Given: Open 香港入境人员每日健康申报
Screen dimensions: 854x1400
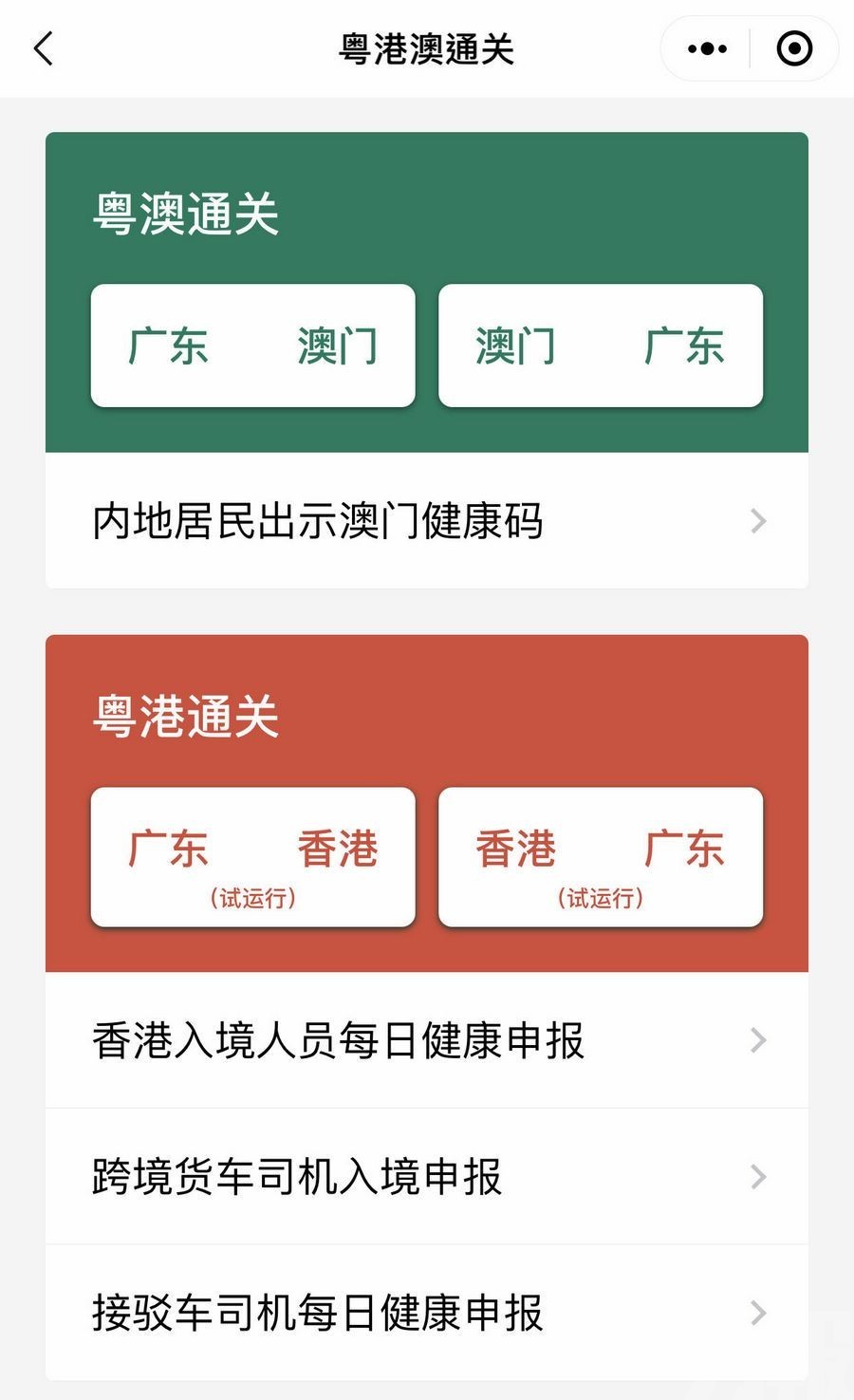Looking at the screenshot, I should click(427, 1040).
